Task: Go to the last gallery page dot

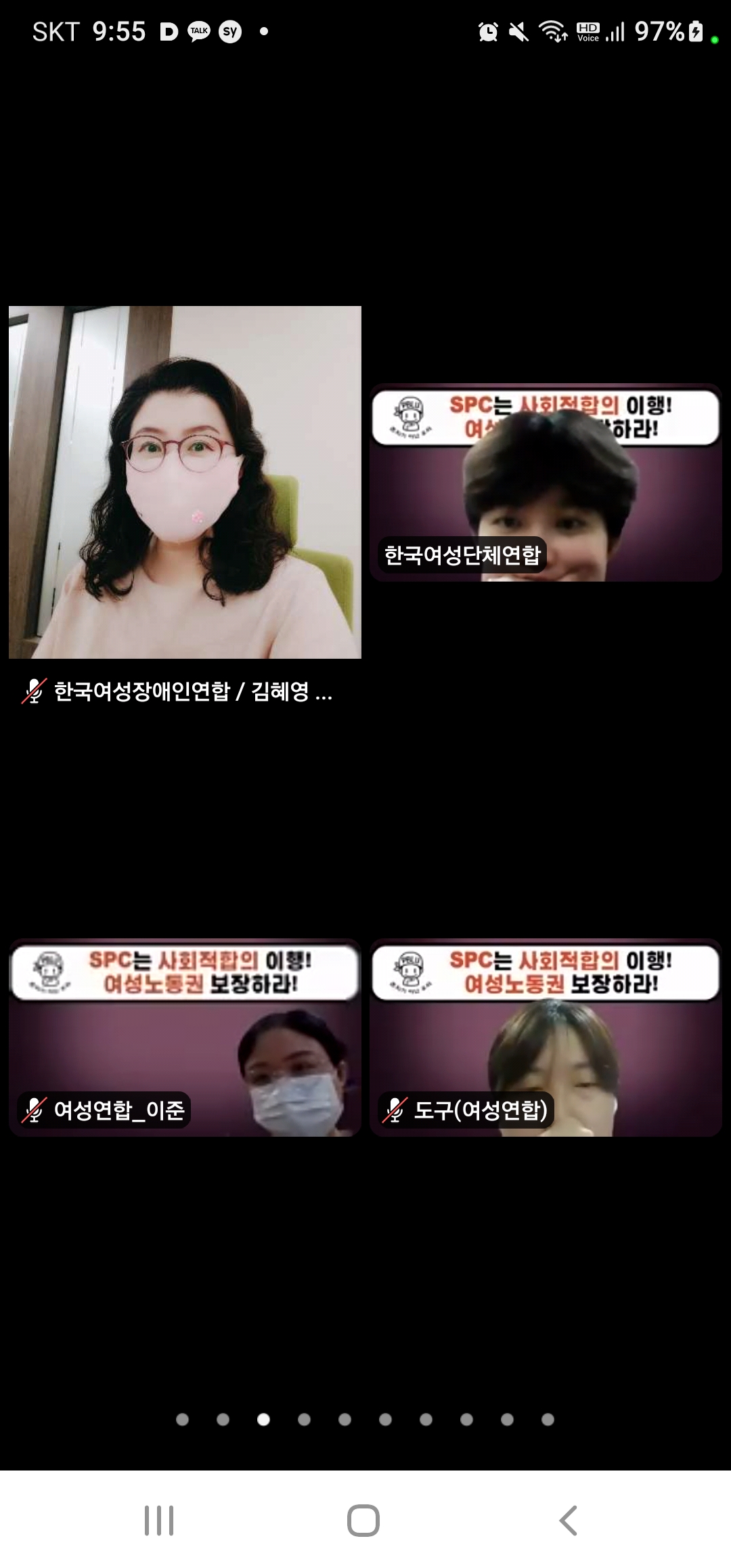Action: 548,1419
